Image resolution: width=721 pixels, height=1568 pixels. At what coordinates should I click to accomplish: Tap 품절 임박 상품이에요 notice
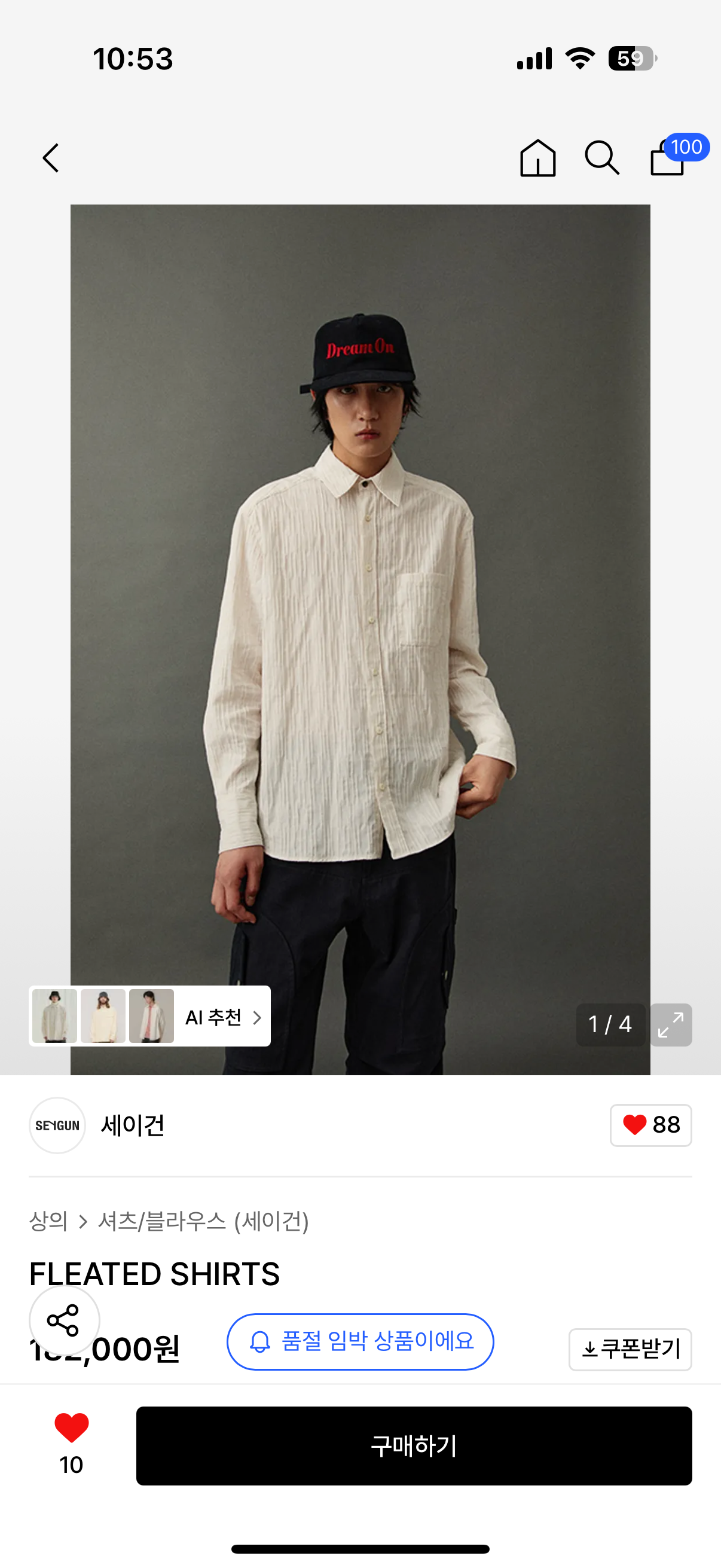click(x=360, y=1341)
